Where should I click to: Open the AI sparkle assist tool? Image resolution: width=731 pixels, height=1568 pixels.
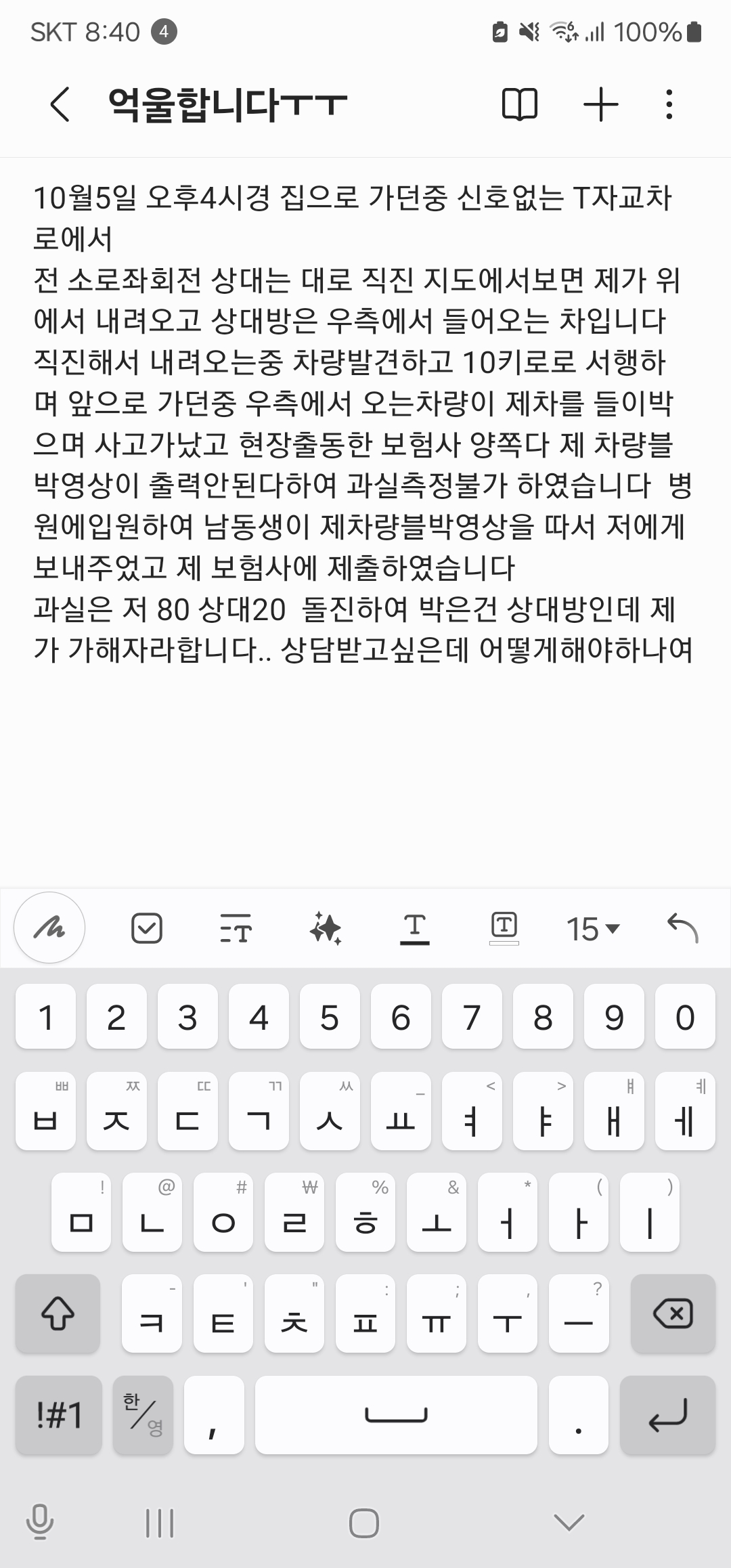[326, 928]
